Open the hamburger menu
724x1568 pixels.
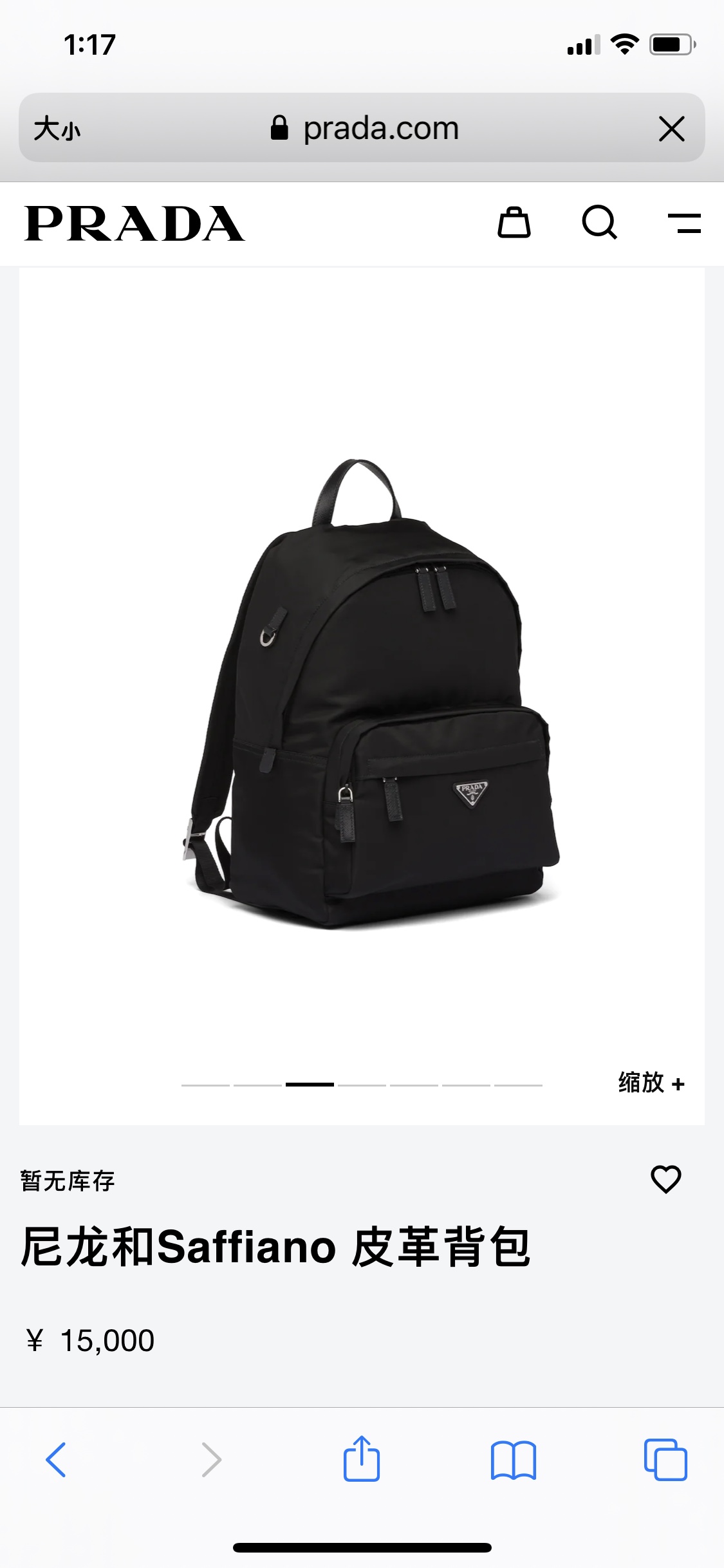[x=684, y=223]
